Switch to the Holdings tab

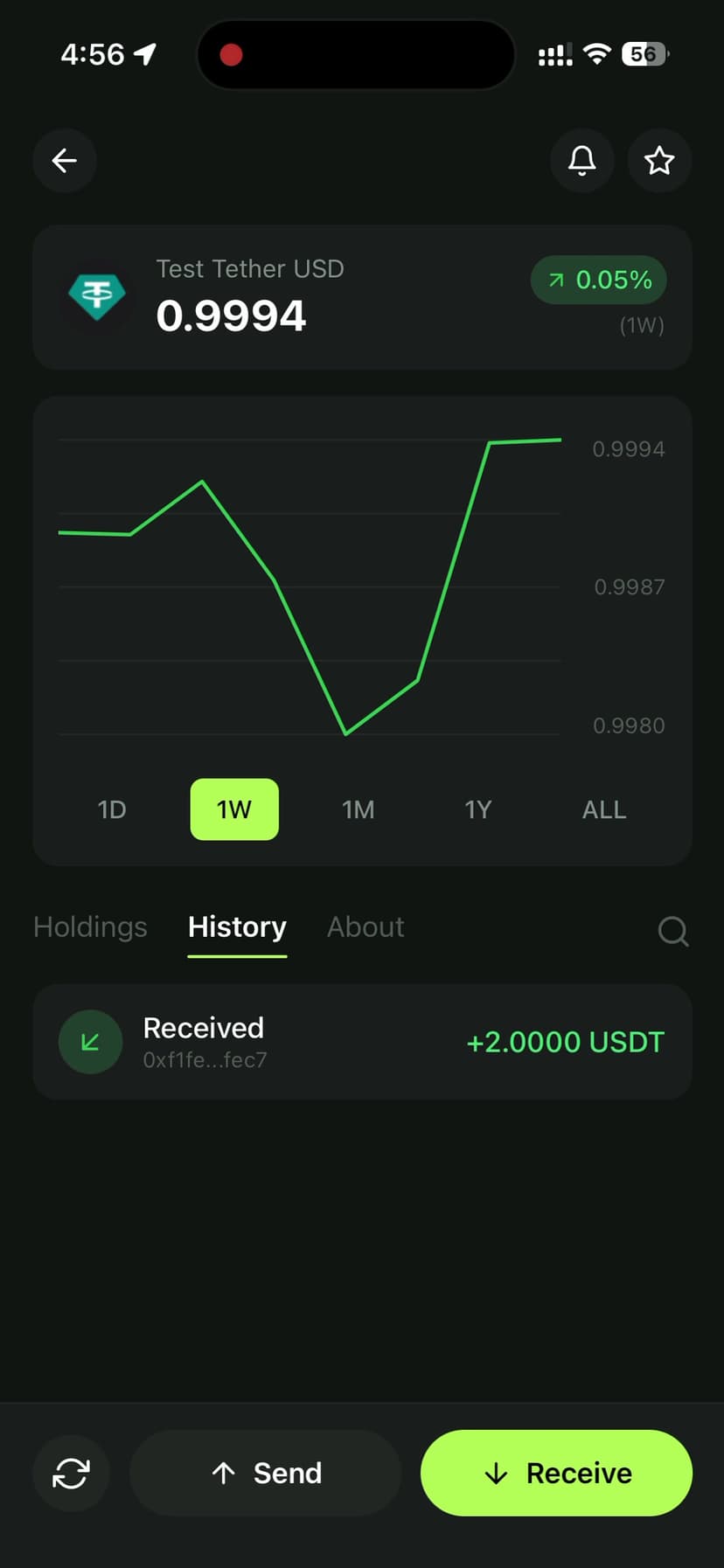[89, 927]
